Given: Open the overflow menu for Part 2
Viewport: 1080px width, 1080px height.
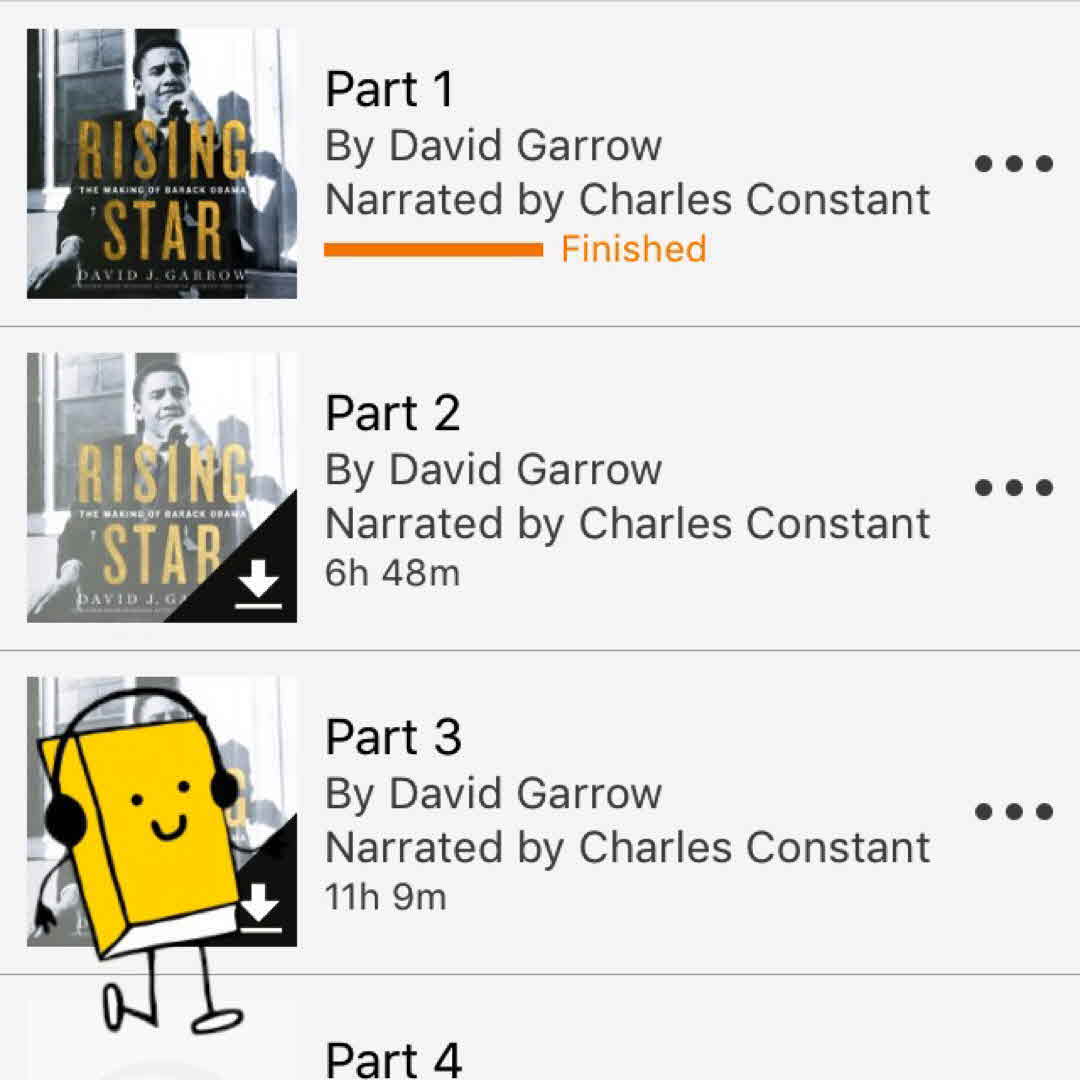Looking at the screenshot, I should coord(1014,488).
